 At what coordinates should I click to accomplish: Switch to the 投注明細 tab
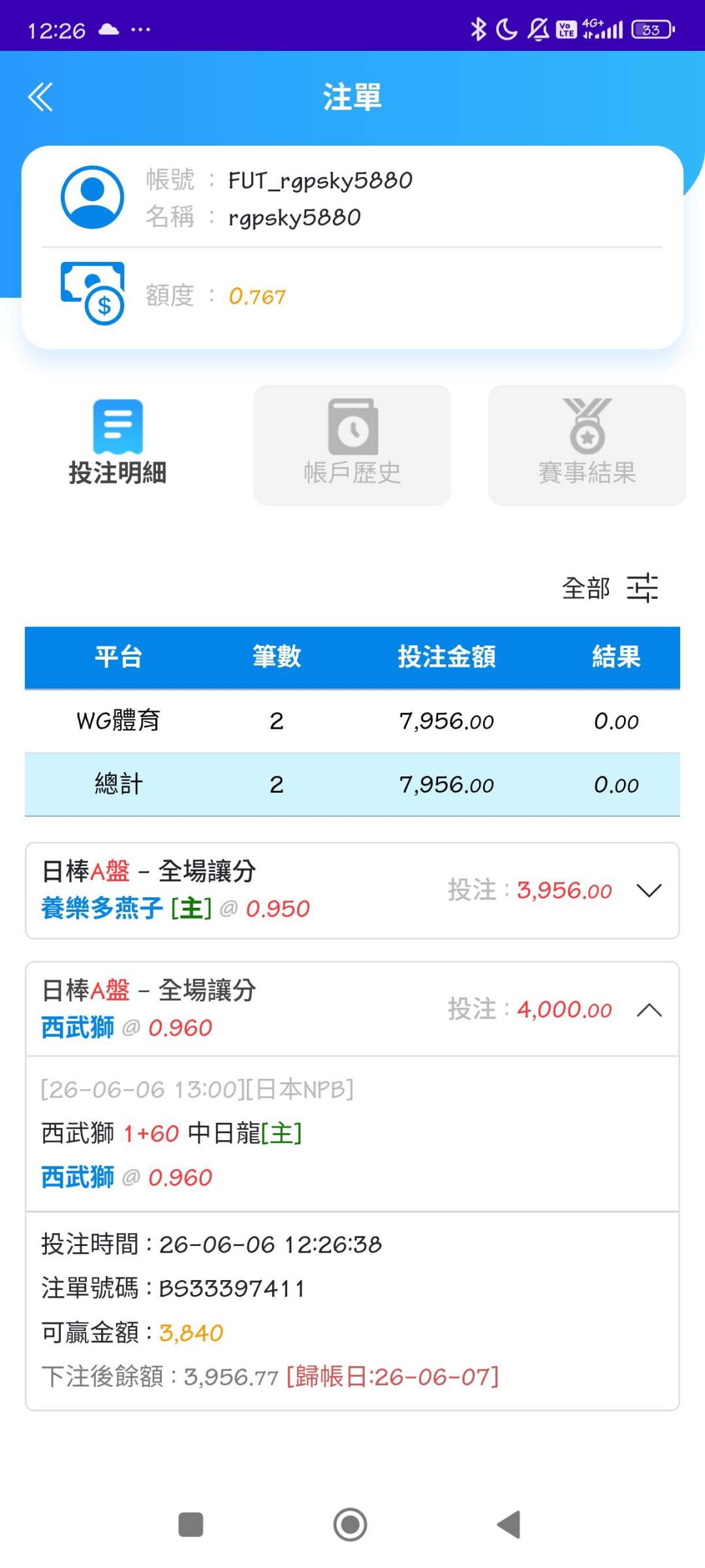point(117,444)
